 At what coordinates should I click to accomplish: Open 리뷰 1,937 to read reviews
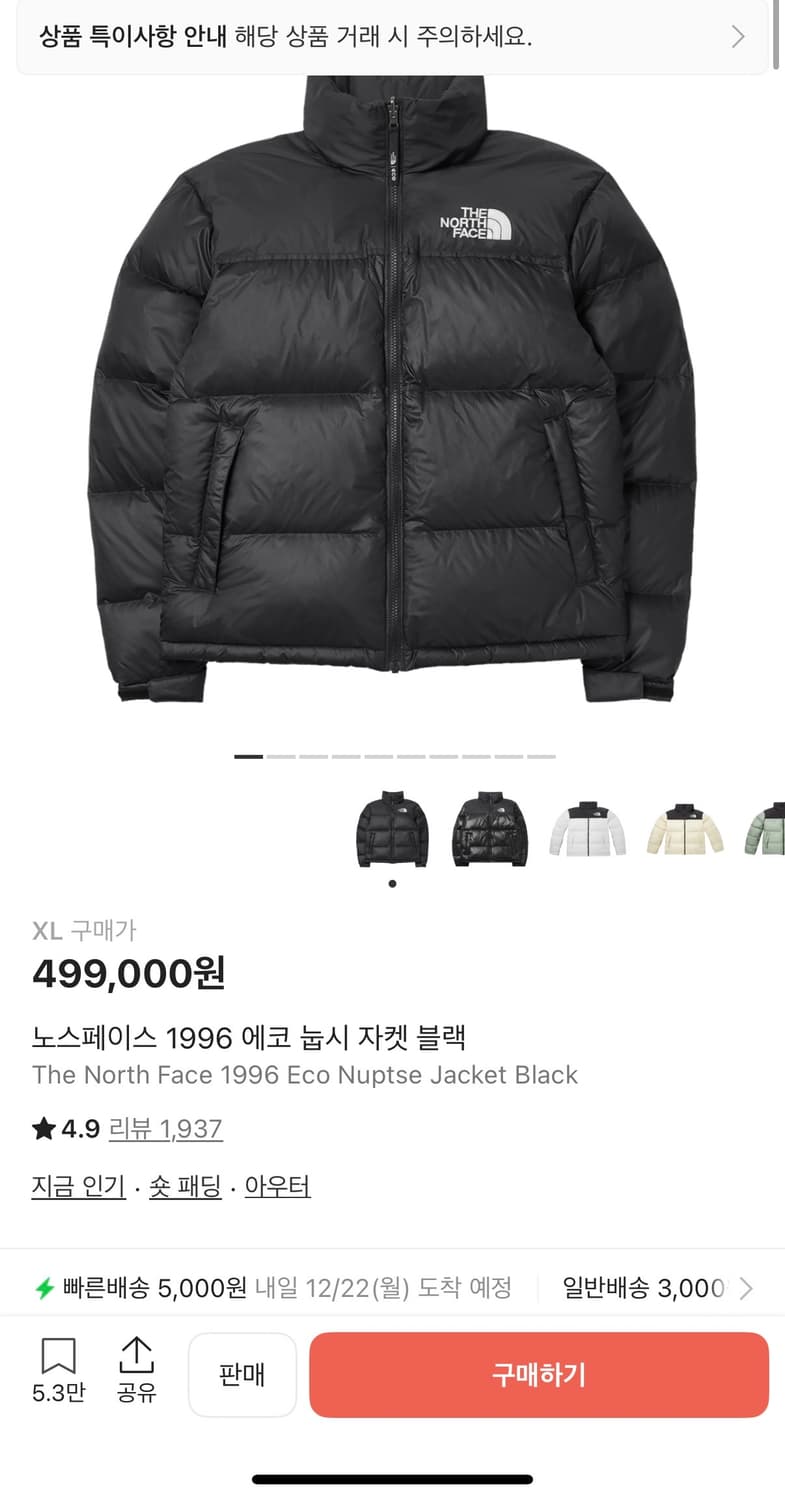click(x=166, y=1128)
